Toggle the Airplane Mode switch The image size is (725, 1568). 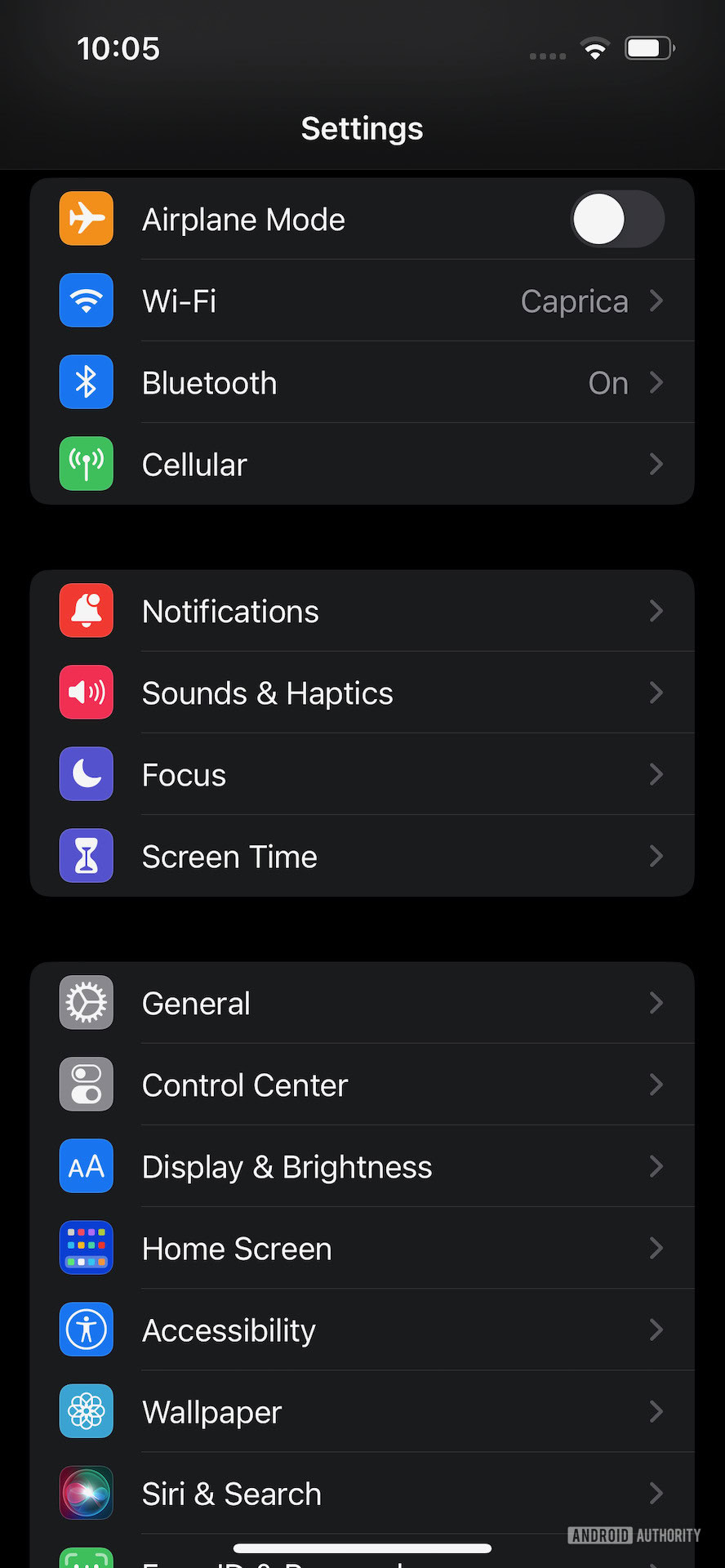point(616,219)
